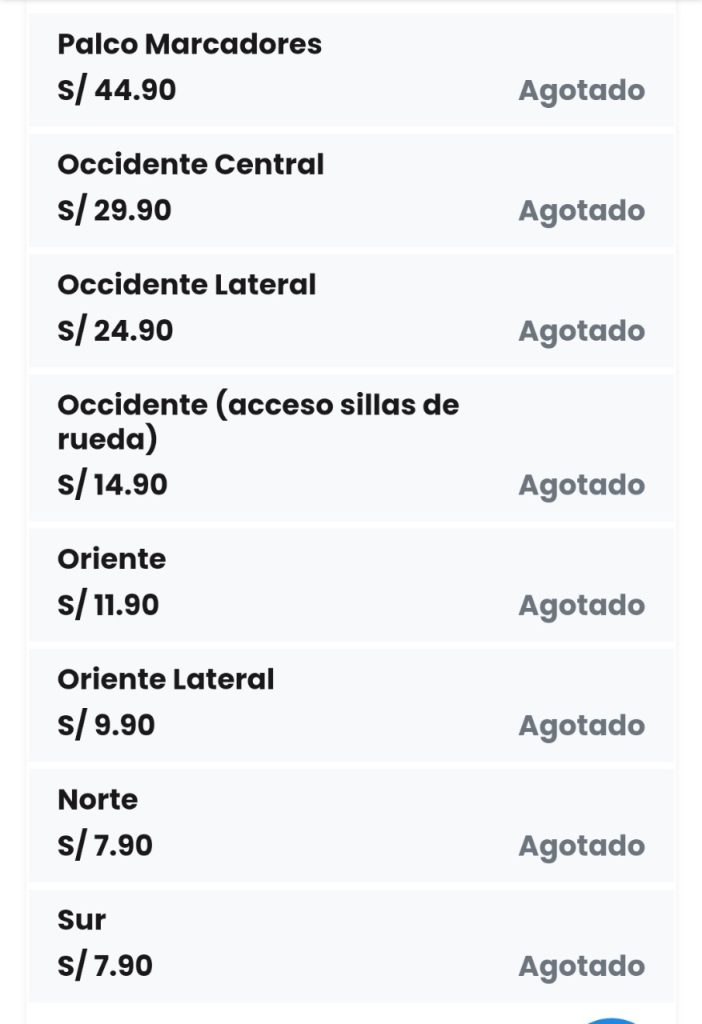Select Occidente wheelchair access ticket row
Image resolution: width=702 pixels, height=1024 pixels.
tap(350, 445)
